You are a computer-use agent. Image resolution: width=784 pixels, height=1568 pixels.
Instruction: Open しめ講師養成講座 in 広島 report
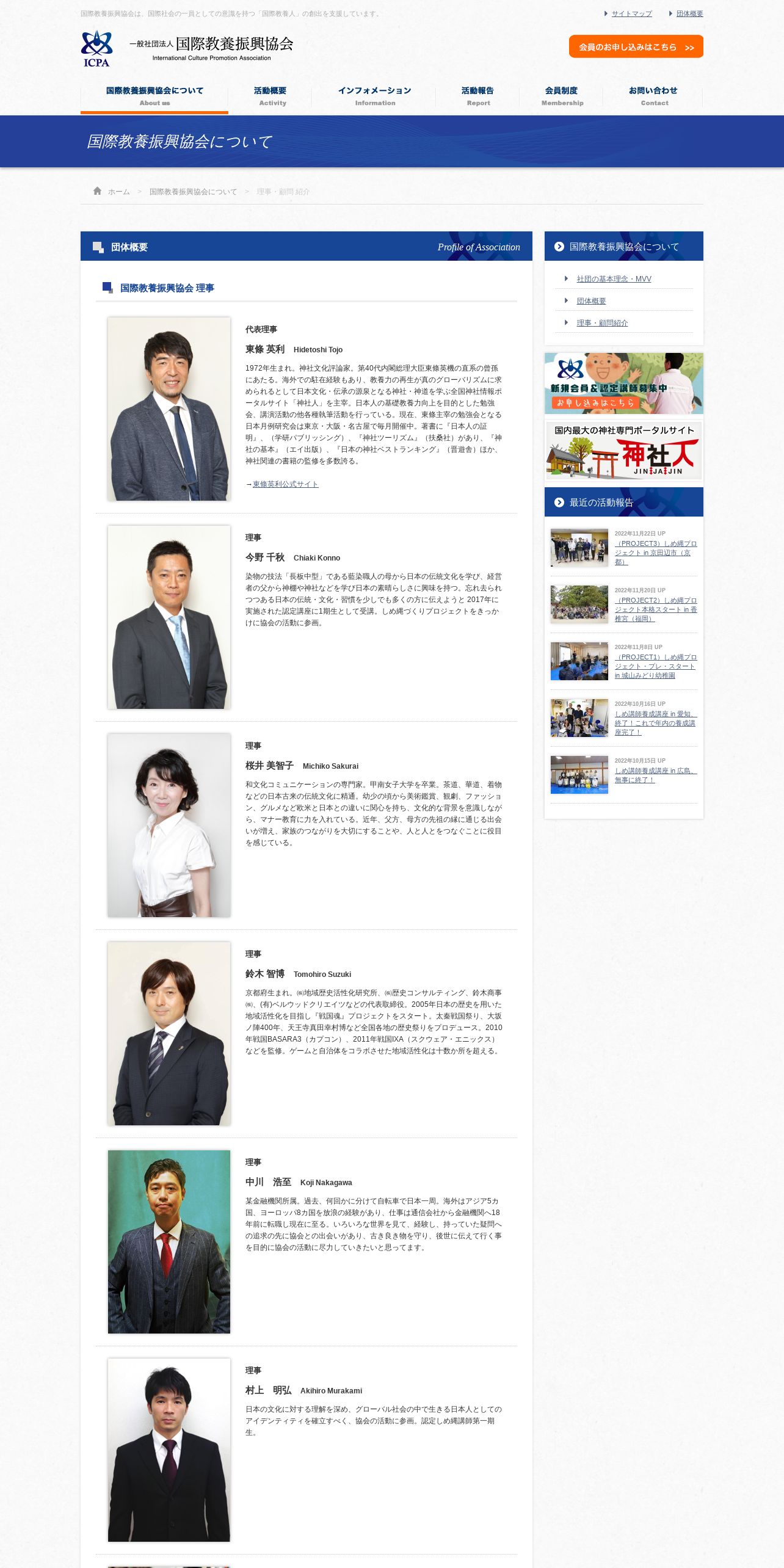coord(655,775)
